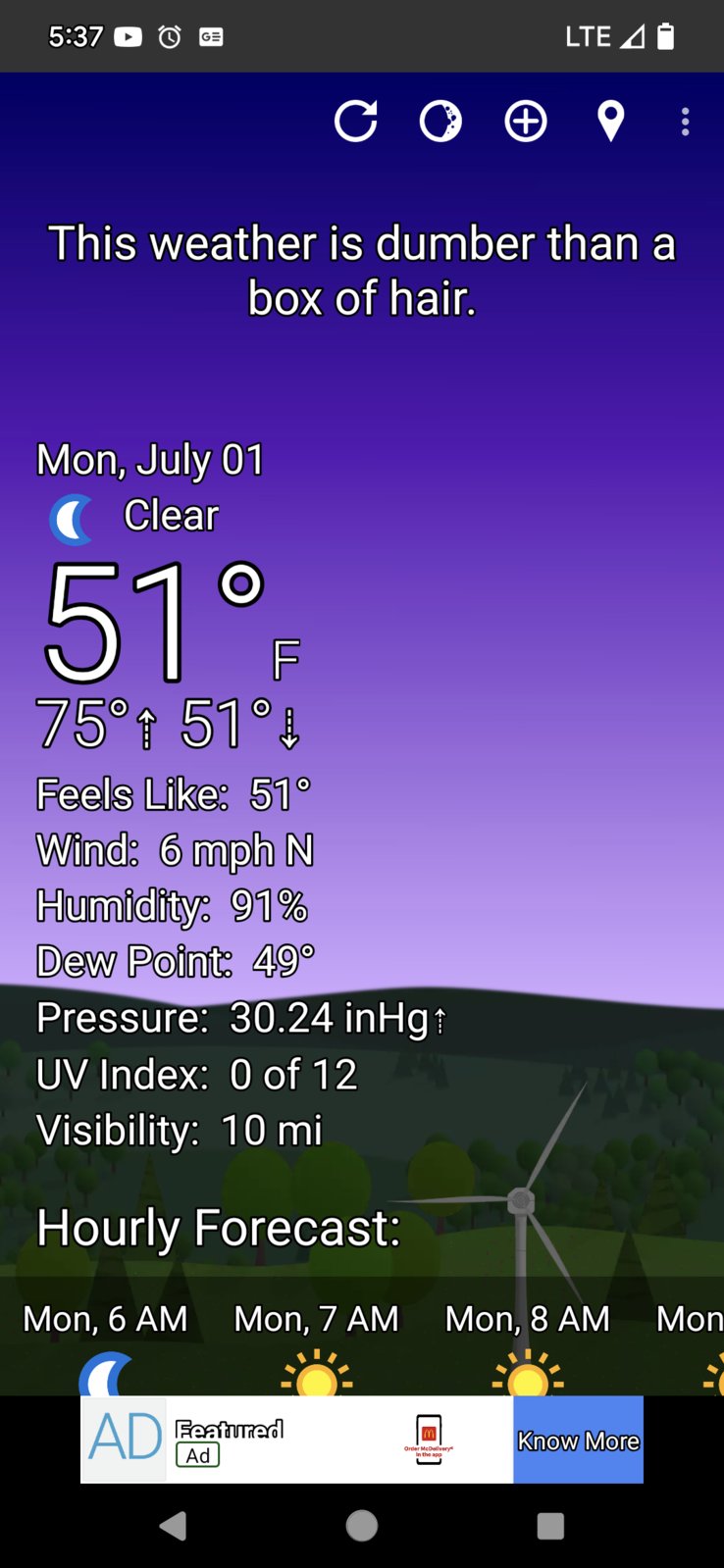Open the moon phase icon
724x1568 pixels.
click(x=440, y=122)
